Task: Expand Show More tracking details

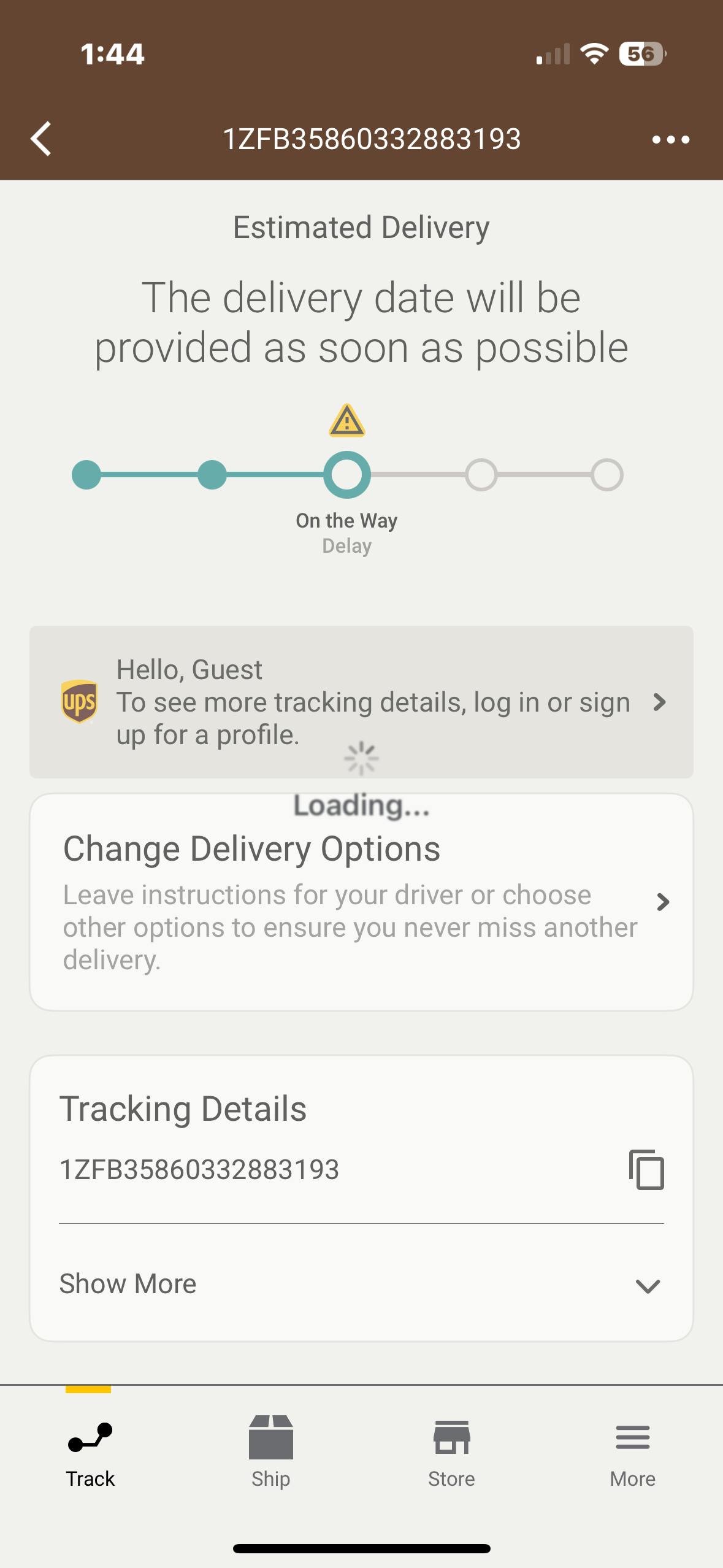Action: click(x=361, y=1283)
